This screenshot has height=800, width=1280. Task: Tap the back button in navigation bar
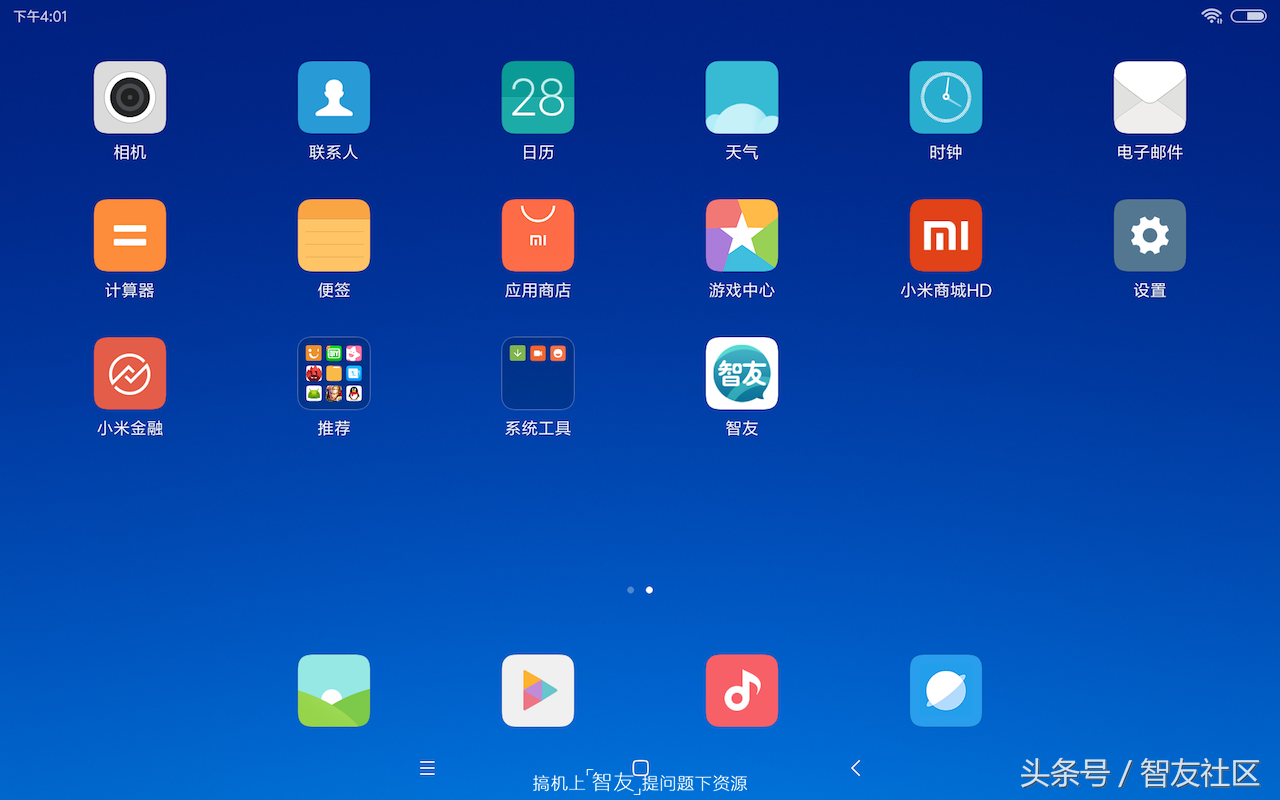point(855,768)
